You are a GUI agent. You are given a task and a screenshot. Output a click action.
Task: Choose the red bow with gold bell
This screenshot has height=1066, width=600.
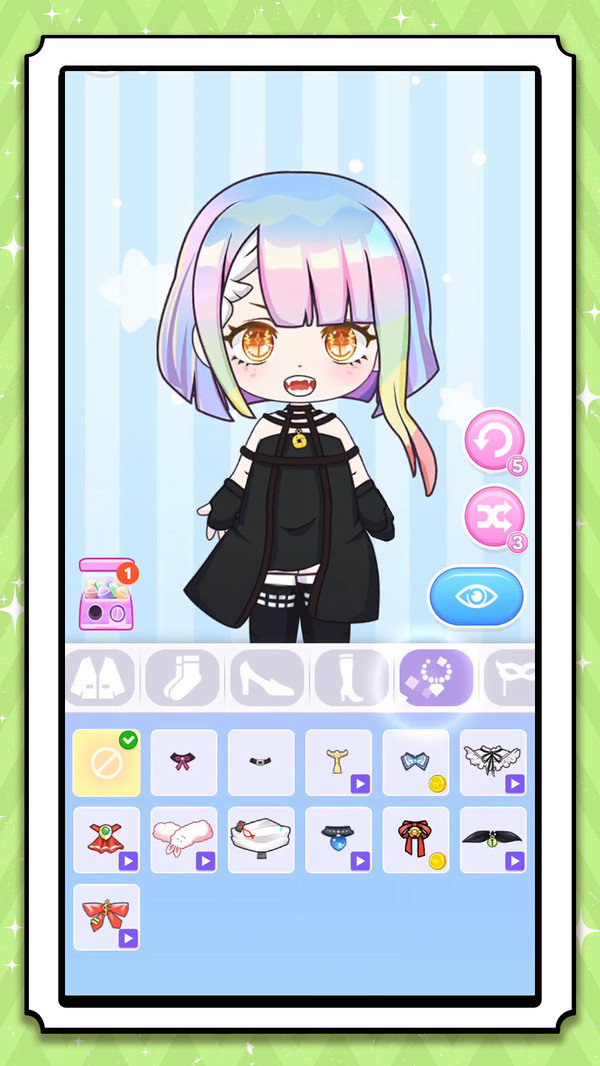tap(415, 840)
